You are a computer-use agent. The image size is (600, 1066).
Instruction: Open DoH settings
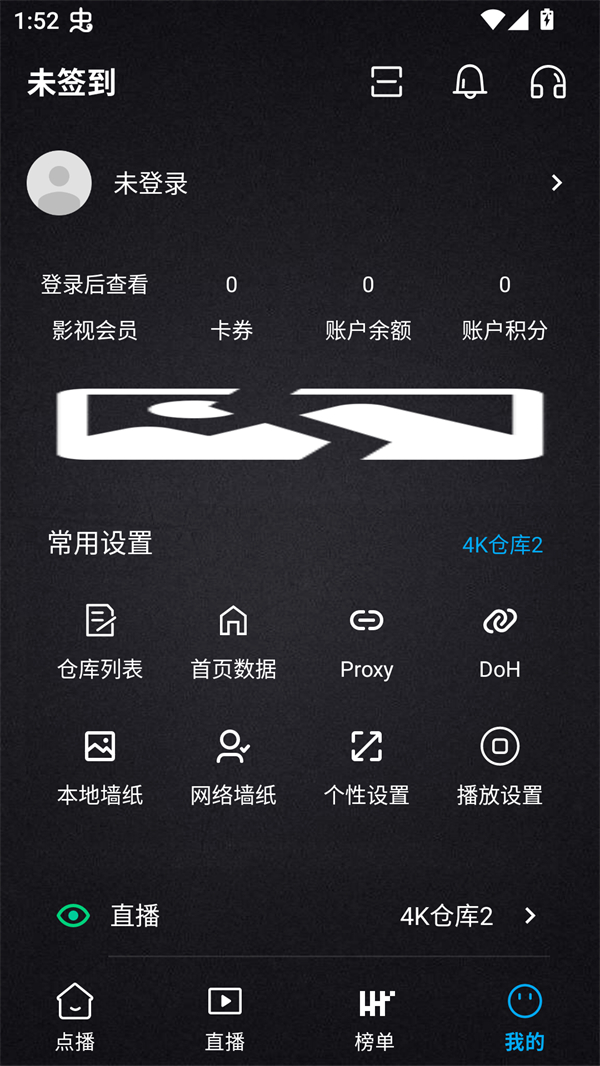pyautogui.click(x=499, y=642)
